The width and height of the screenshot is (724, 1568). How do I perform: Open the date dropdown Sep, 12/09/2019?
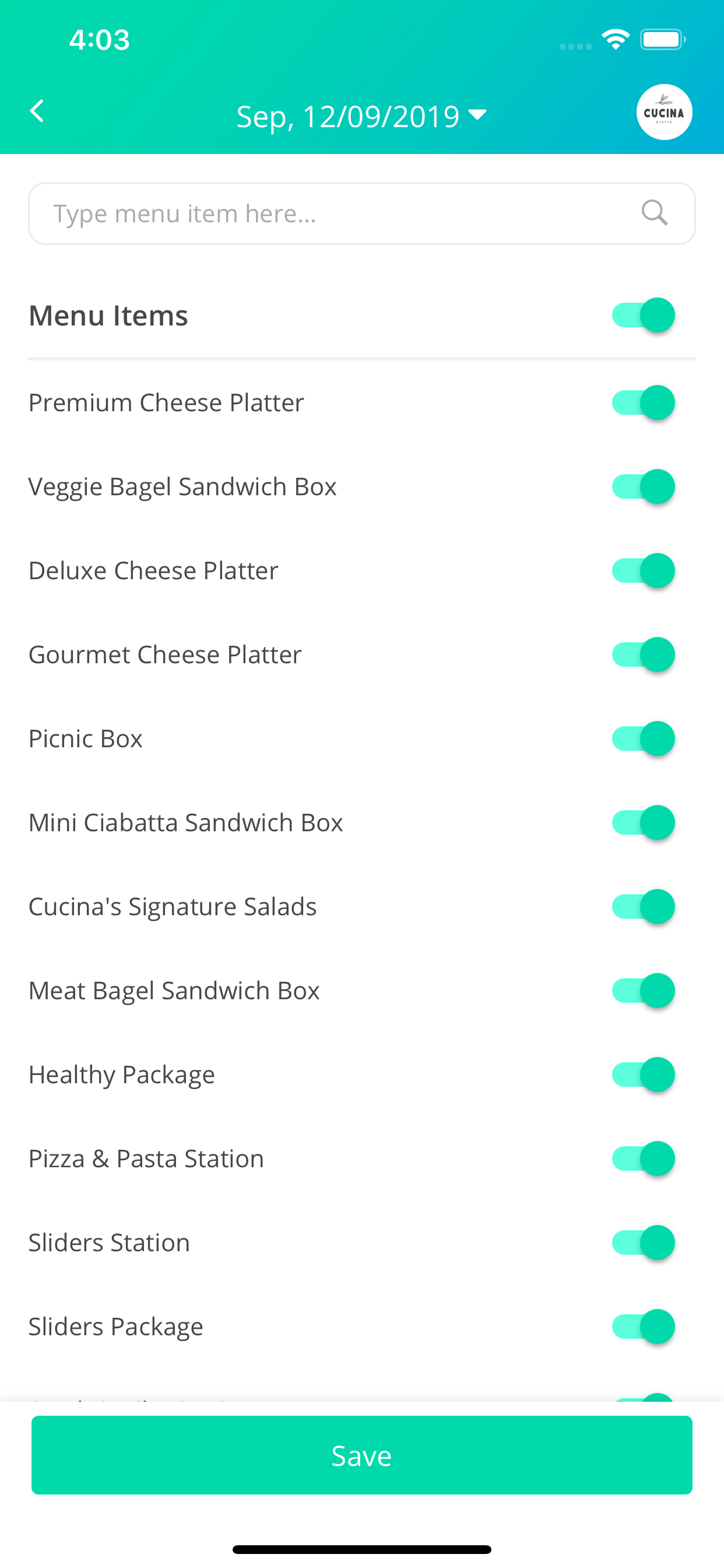[x=361, y=116]
